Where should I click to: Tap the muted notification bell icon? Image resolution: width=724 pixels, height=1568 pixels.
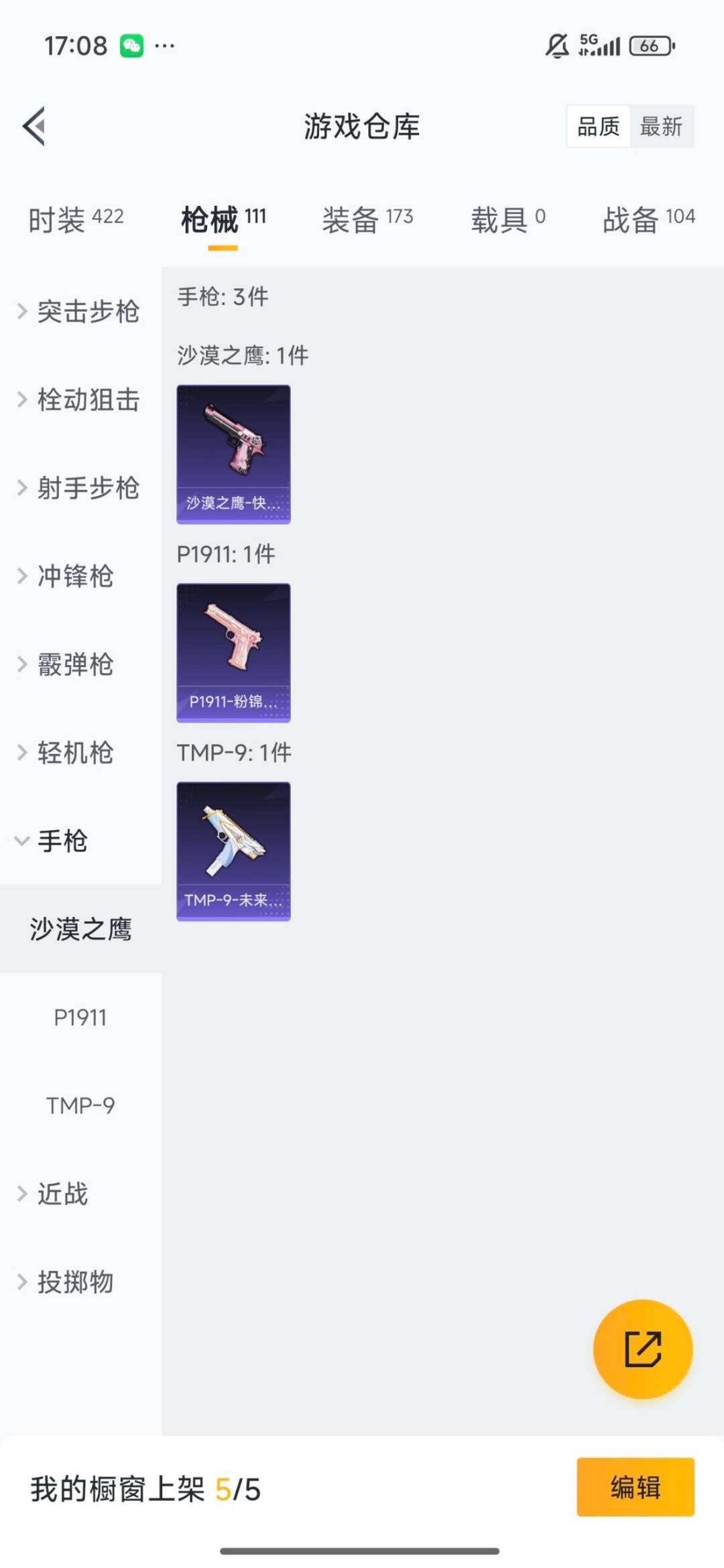[x=556, y=44]
